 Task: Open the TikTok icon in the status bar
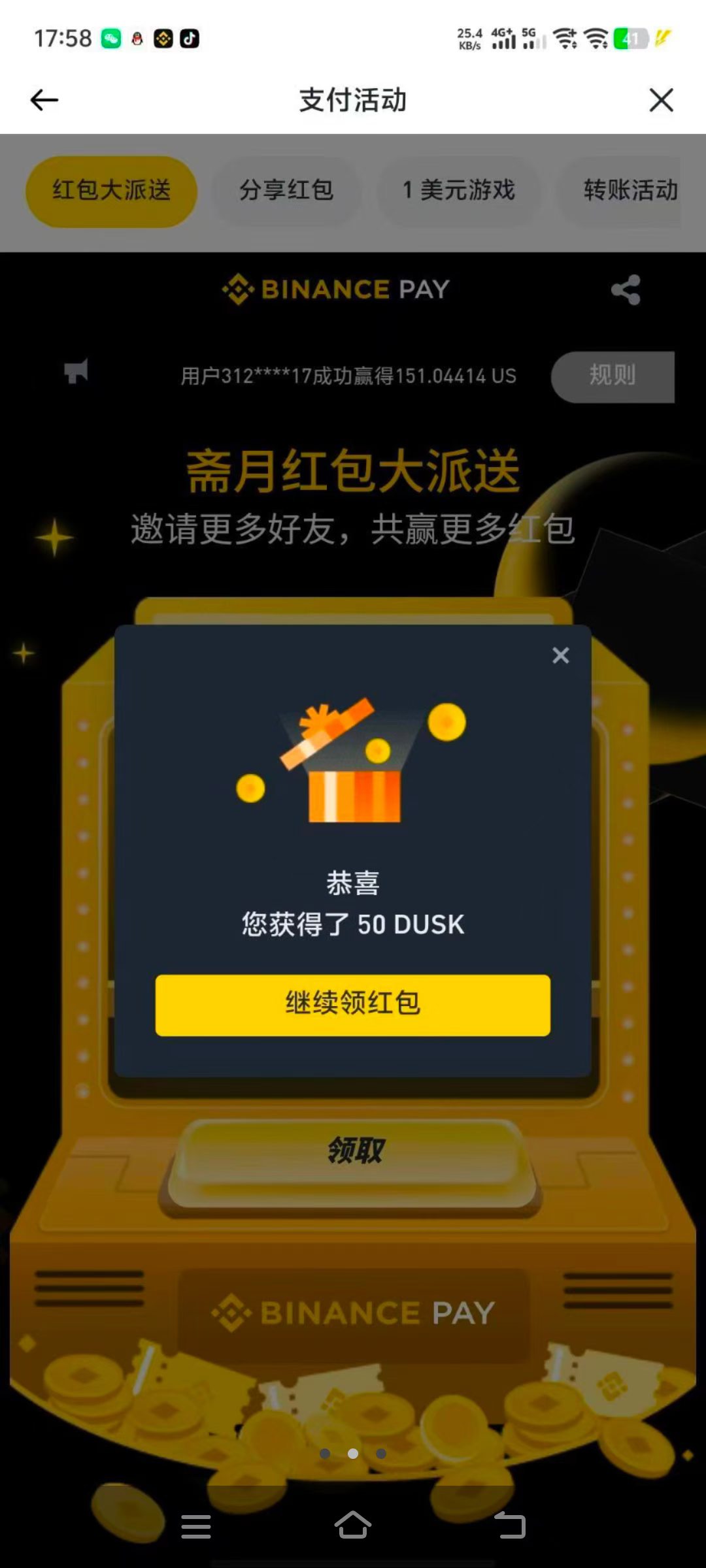click(x=190, y=39)
